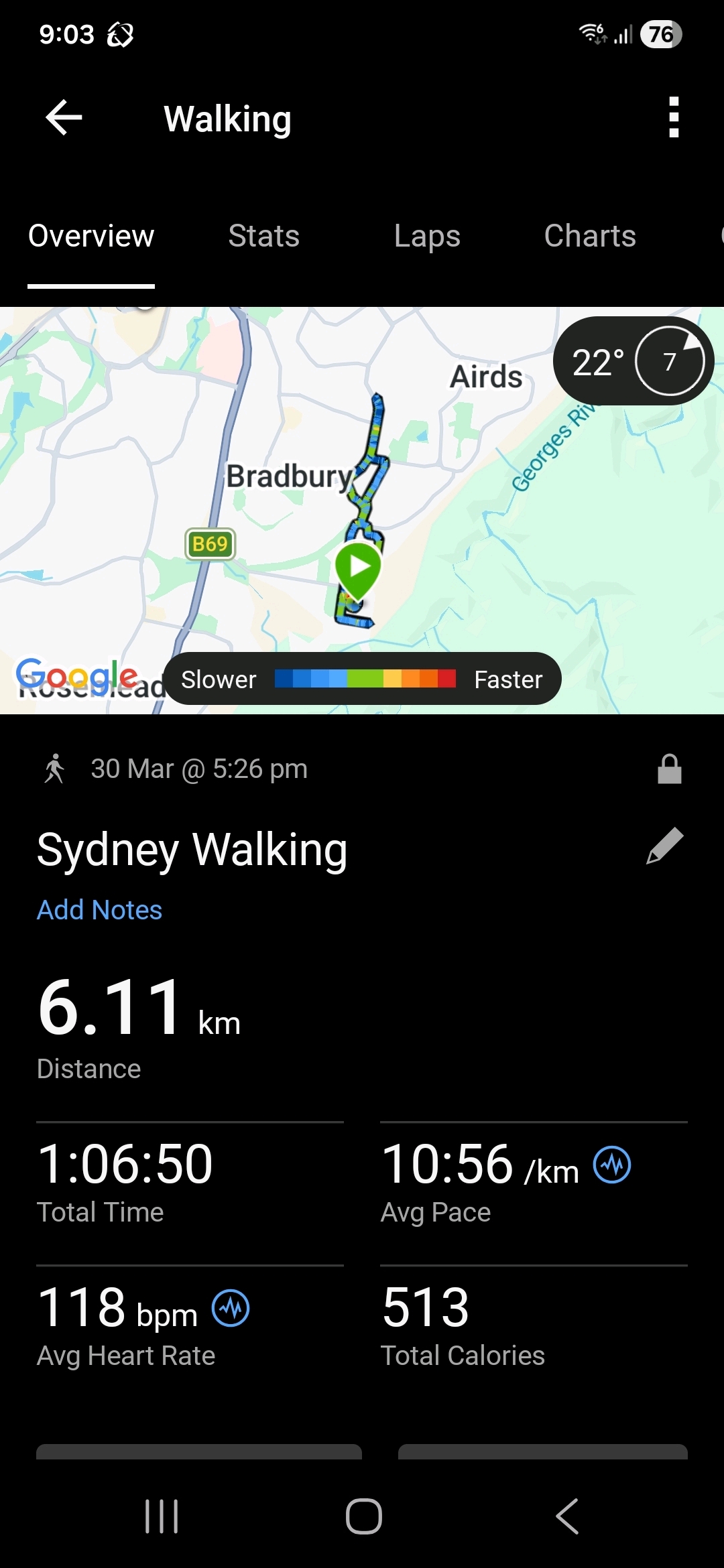Select the Overview tab
Viewport: 724px width, 1568px height.
(x=91, y=236)
